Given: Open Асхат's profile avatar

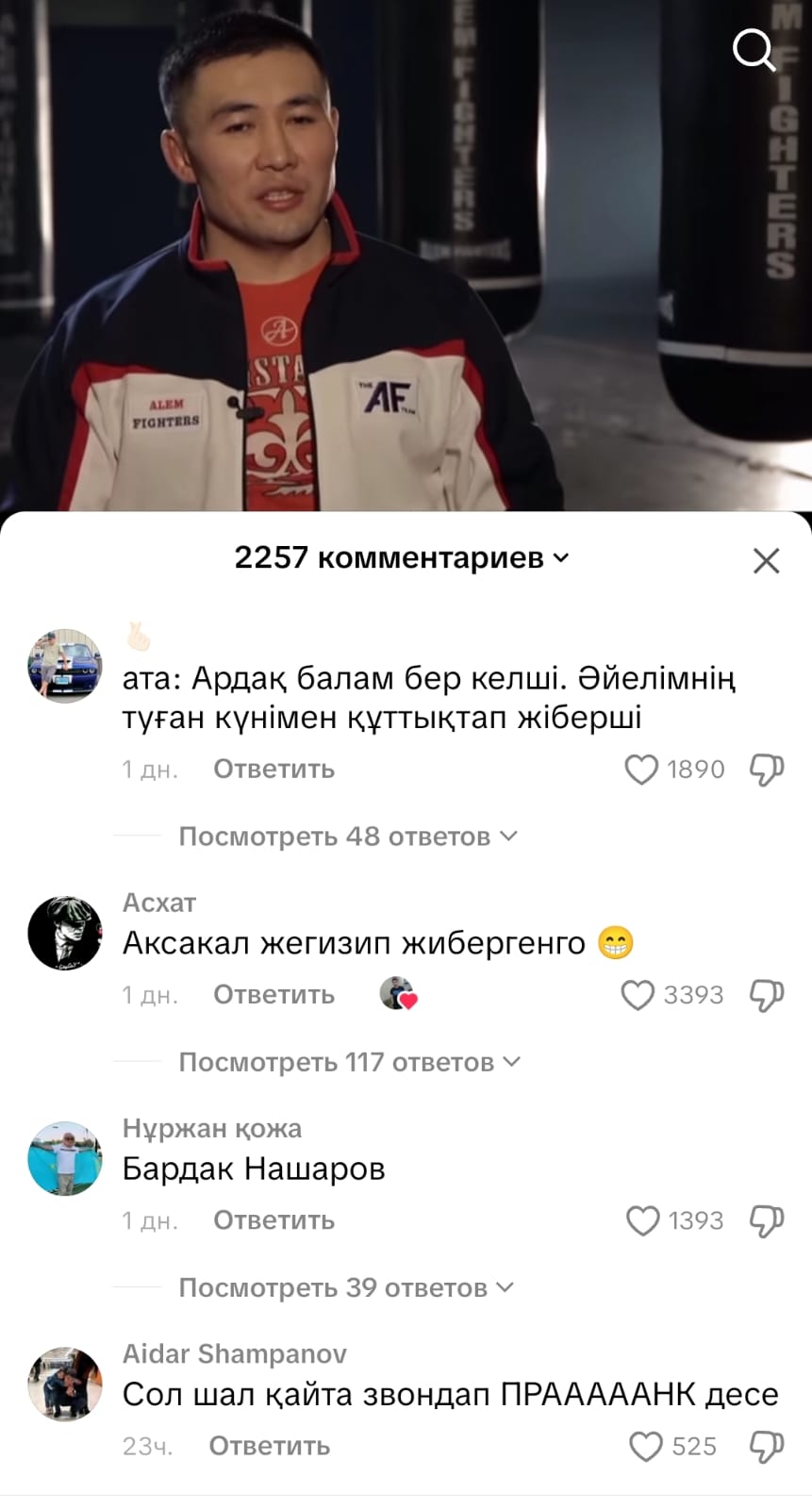Looking at the screenshot, I should 64,934.
